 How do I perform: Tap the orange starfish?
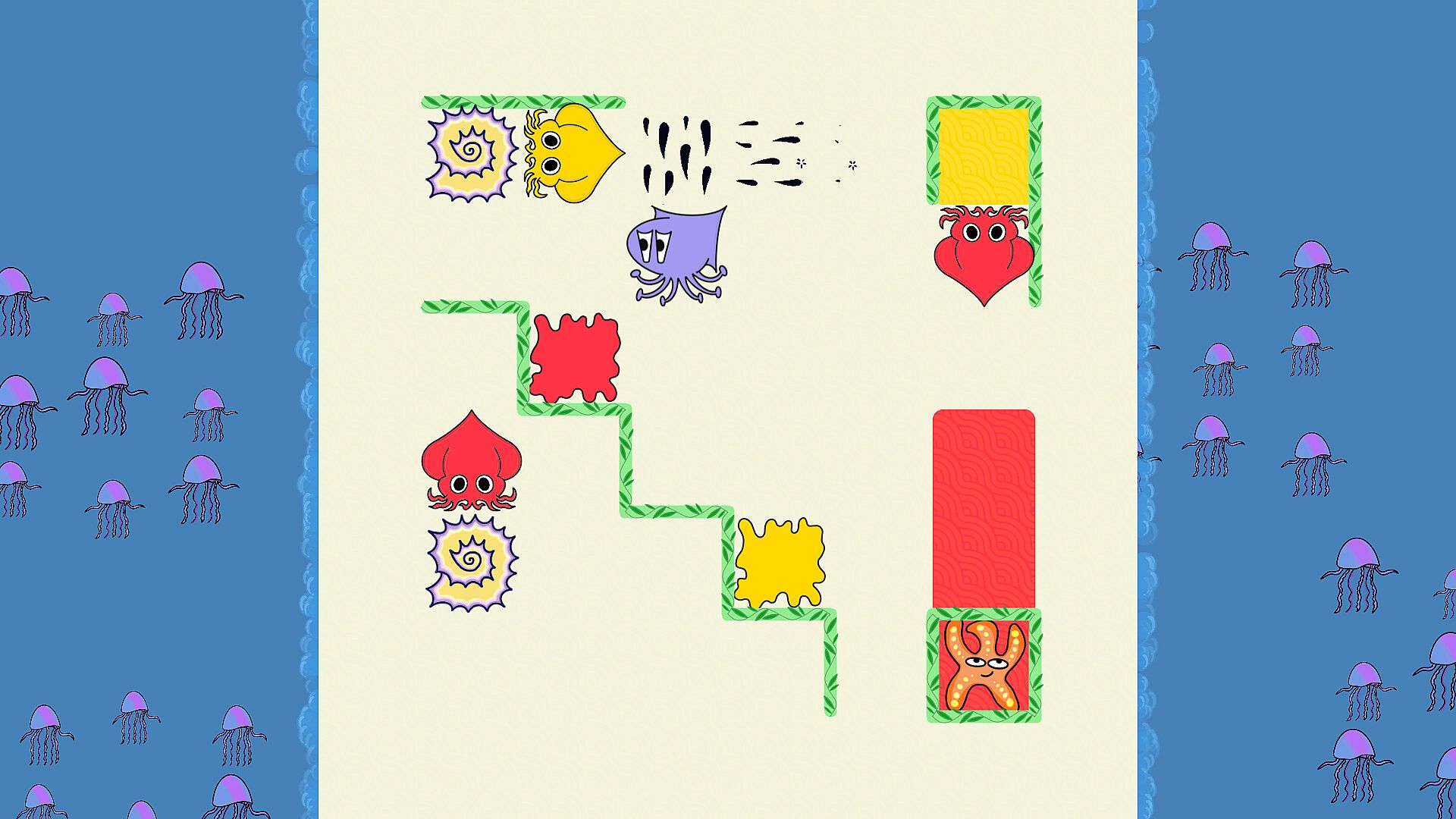[984, 666]
